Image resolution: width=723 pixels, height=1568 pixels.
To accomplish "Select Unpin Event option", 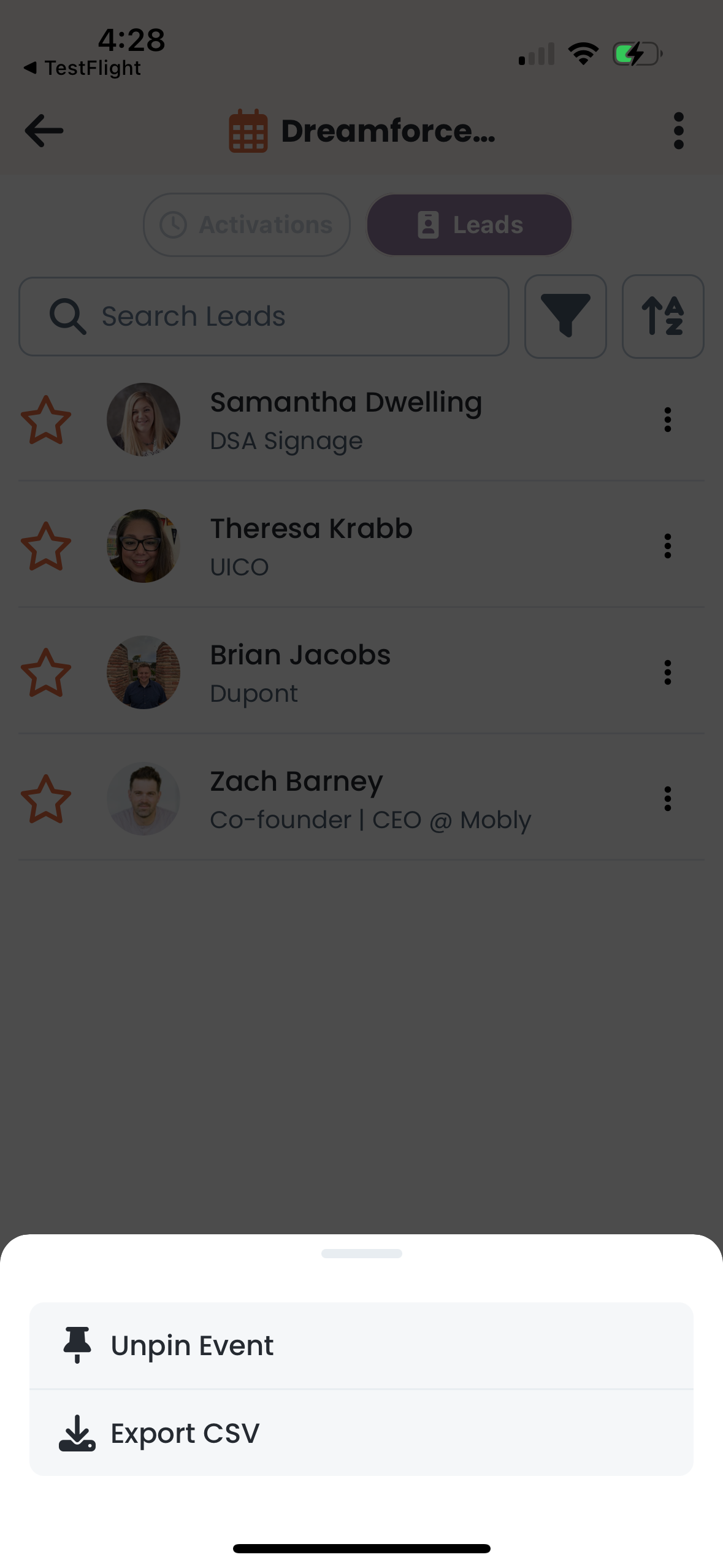I will (x=361, y=1345).
